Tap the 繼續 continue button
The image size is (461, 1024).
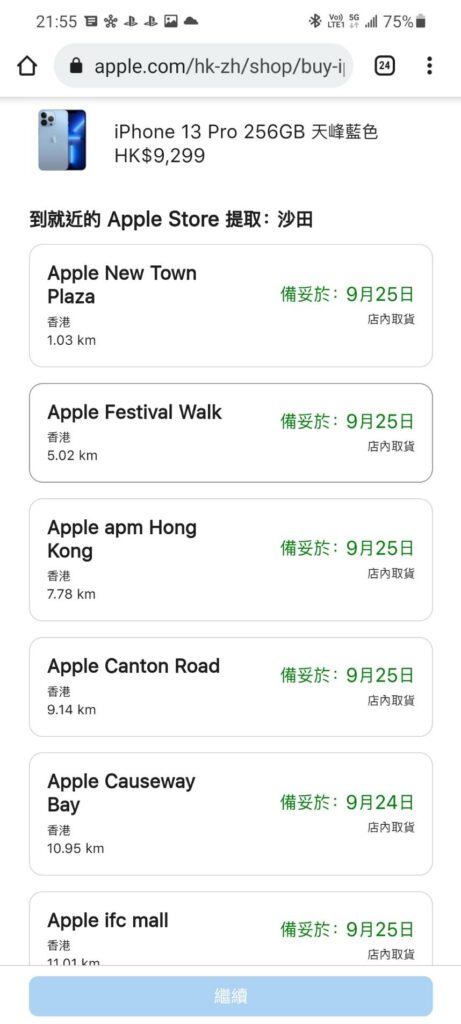(230, 997)
